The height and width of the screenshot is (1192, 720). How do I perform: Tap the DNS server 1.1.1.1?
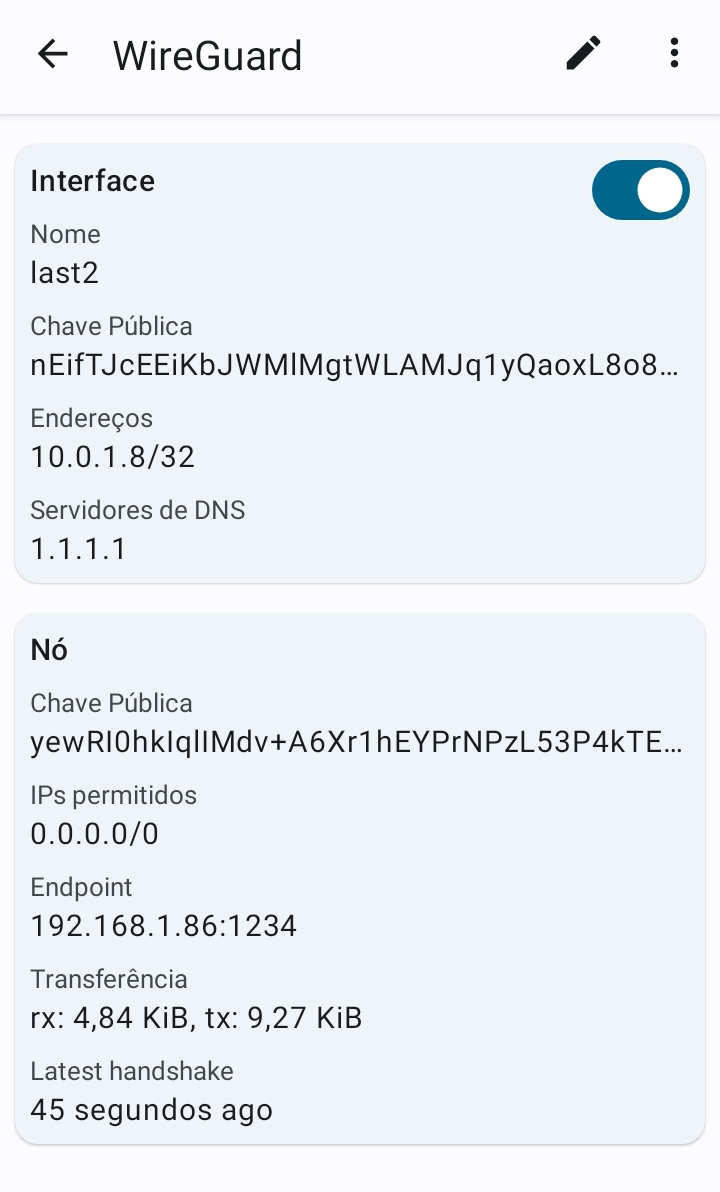pyautogui.click(x=78, y=549)
